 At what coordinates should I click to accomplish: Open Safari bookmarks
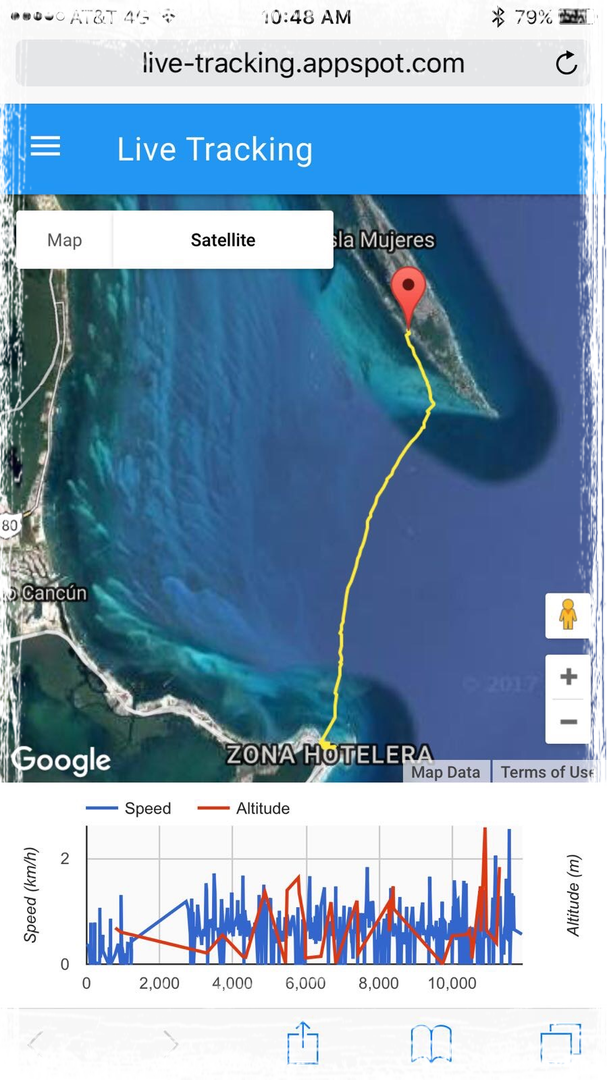click(x=431, y=1045)
